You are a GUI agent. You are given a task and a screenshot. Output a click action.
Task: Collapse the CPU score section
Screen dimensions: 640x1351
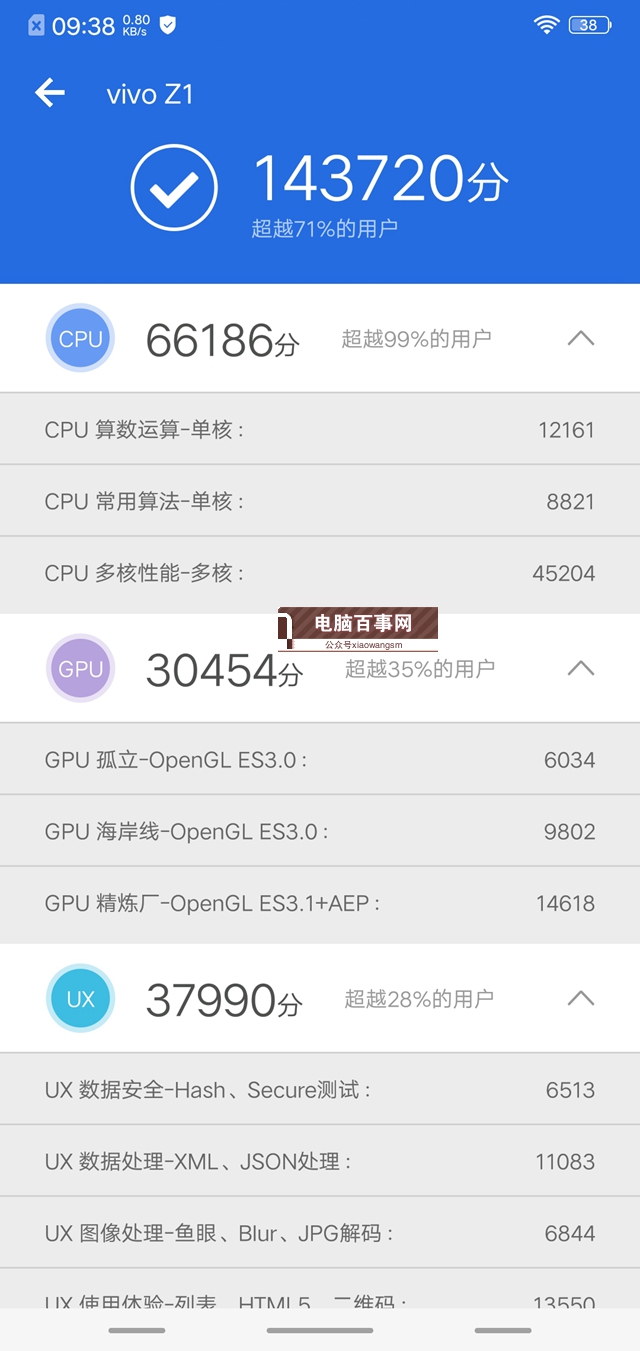click(x=580, y=339)
